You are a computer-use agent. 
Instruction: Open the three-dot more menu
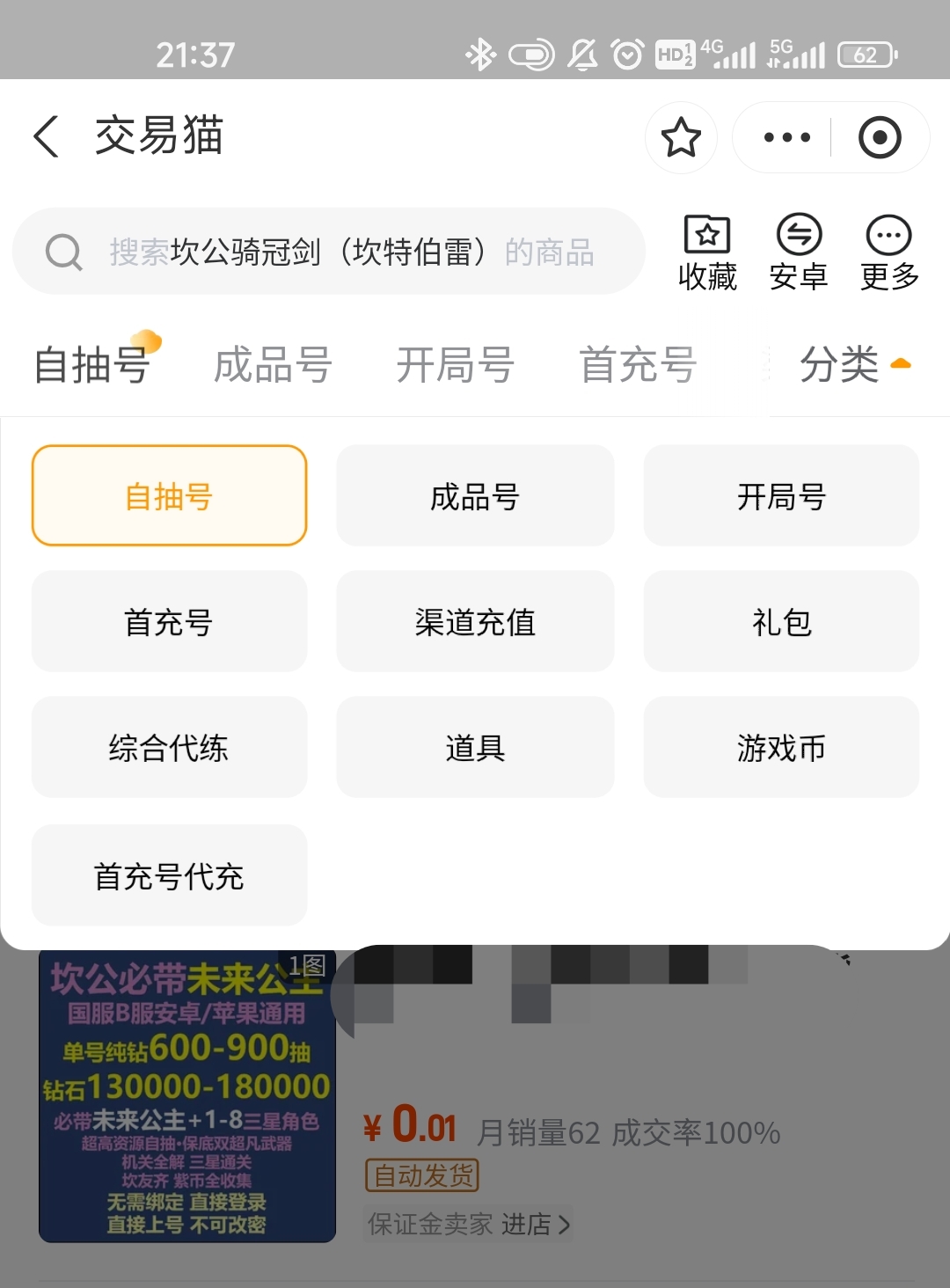[786, 137]
